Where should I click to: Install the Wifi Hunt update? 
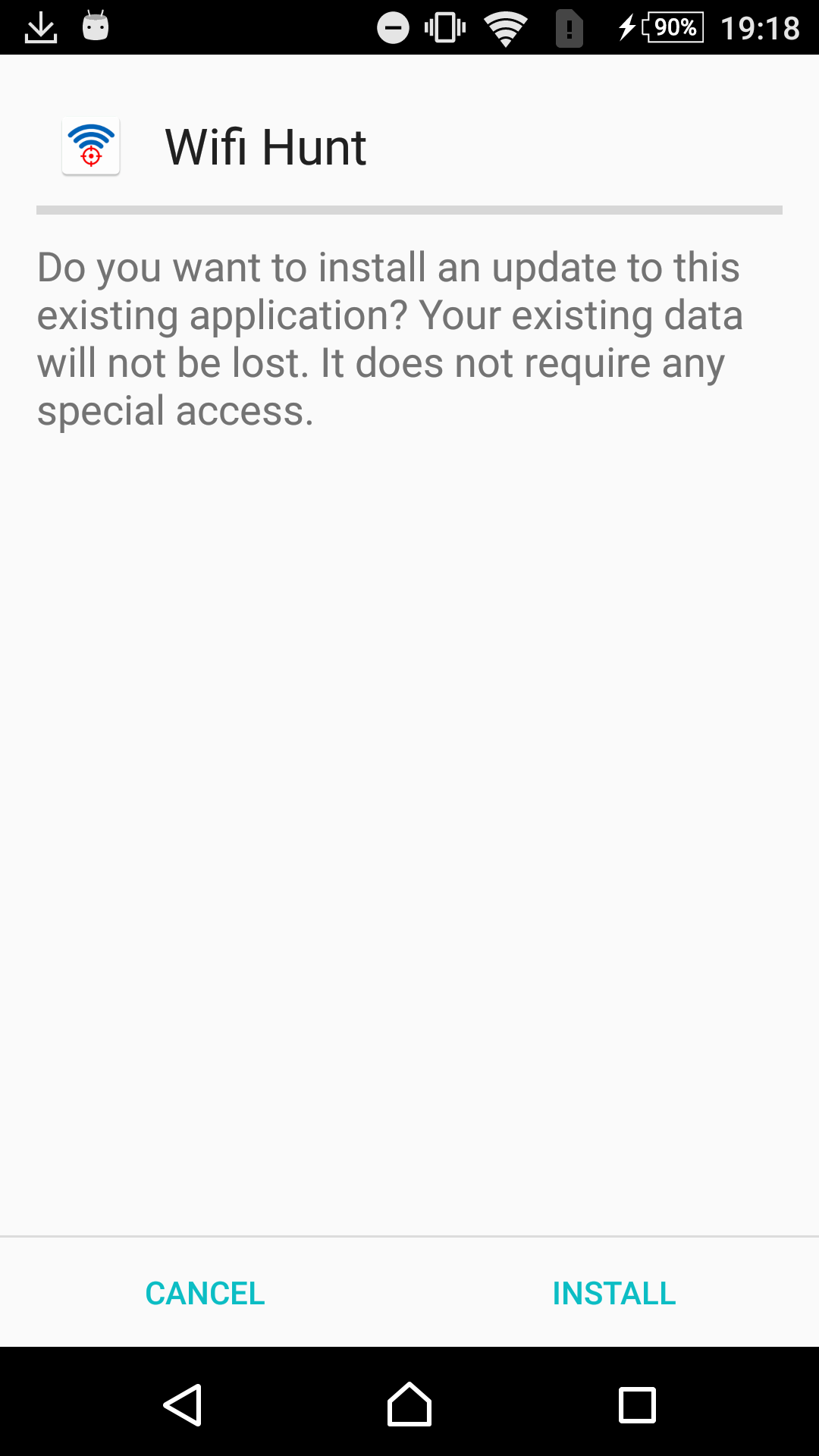(613, 1293)
